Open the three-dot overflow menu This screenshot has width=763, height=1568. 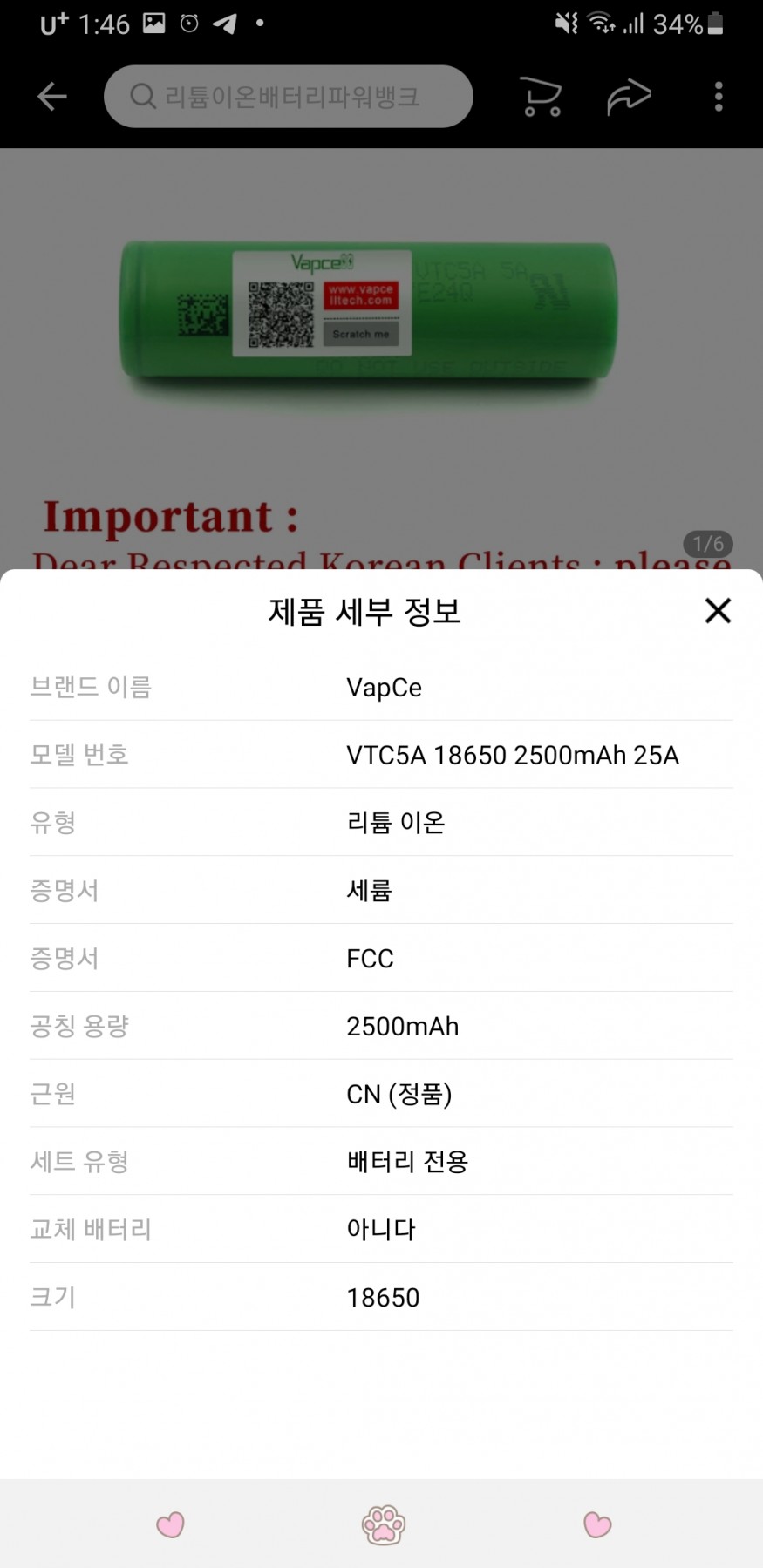719,96
